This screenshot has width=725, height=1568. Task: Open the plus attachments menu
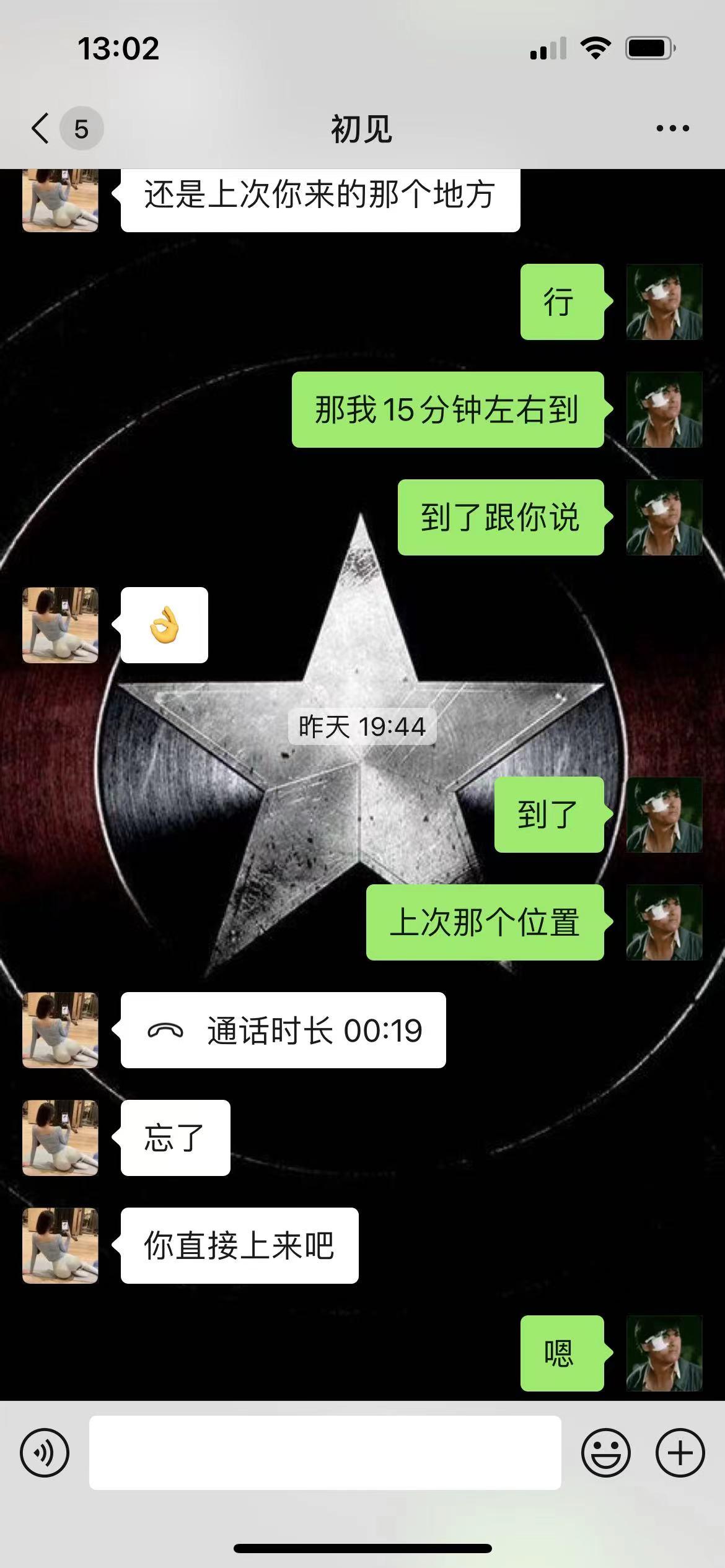[x=680, y=1452]
